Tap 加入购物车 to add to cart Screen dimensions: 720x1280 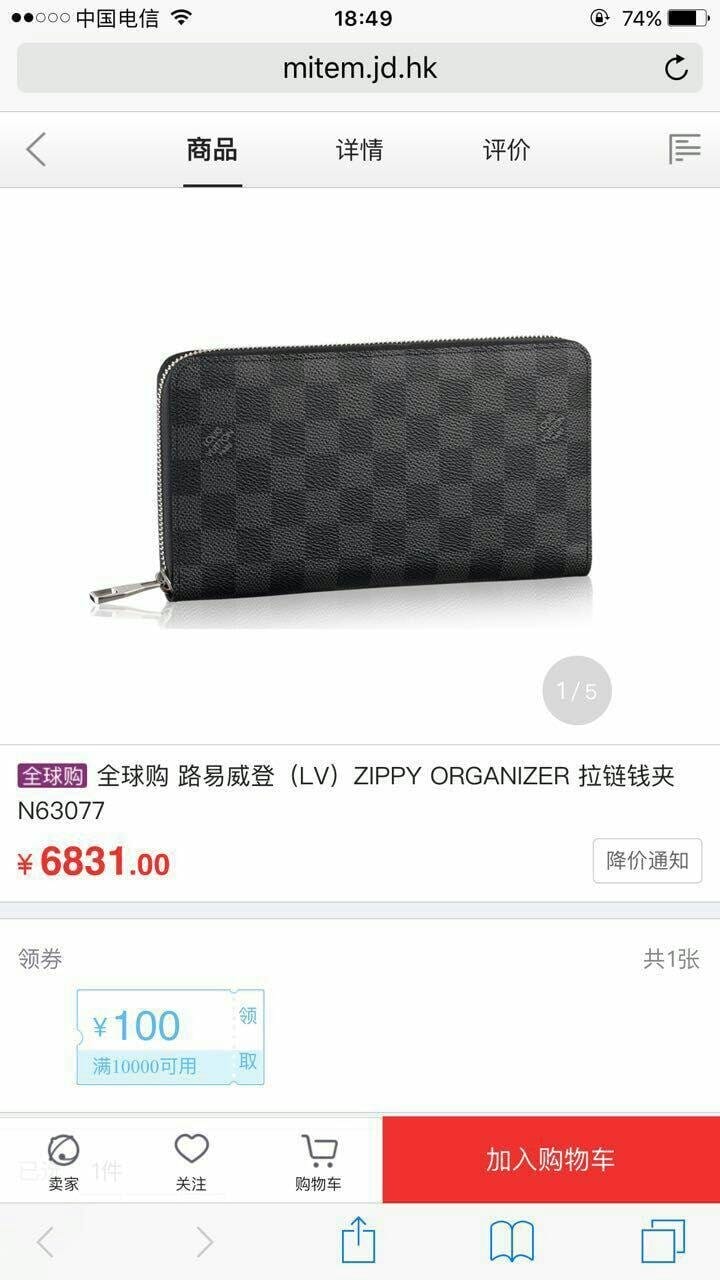550,1160
